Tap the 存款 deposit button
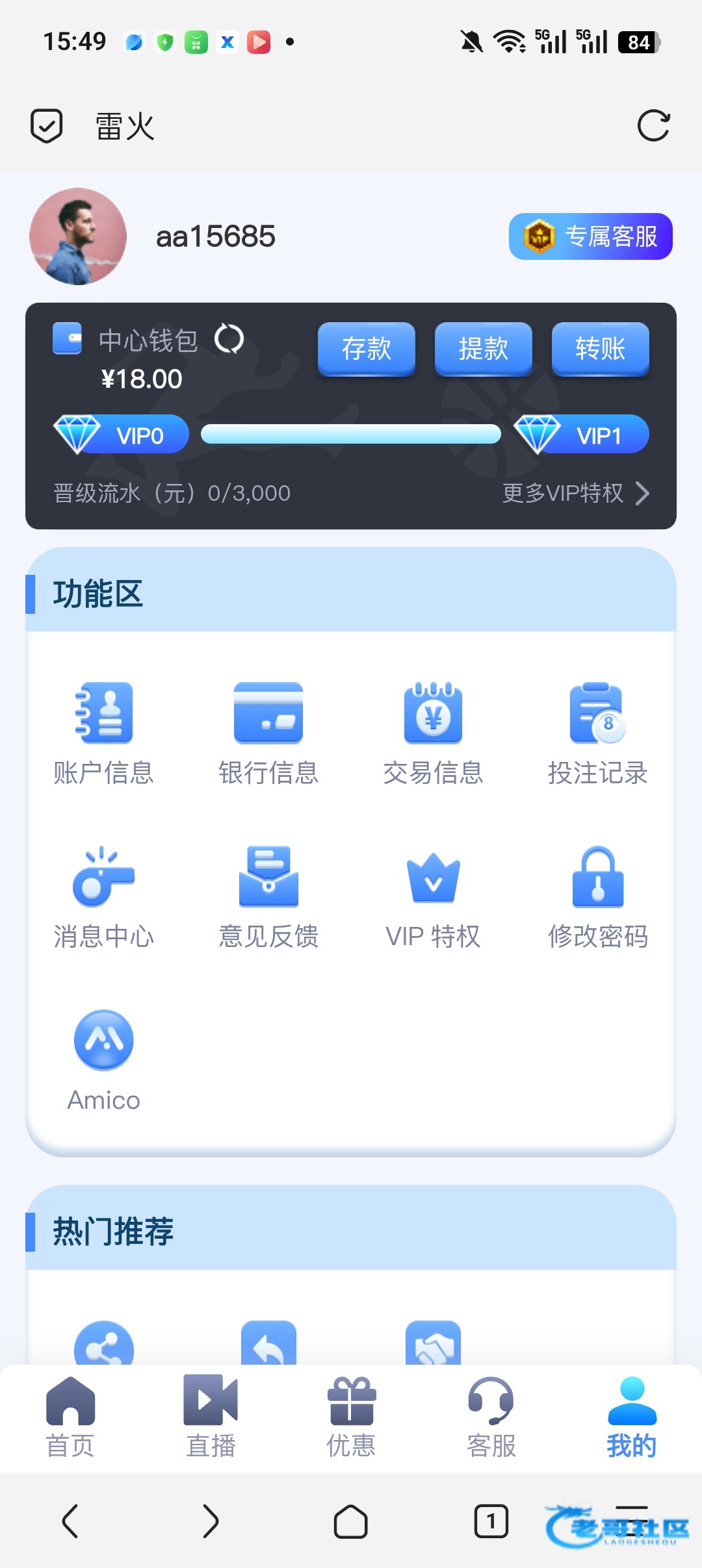 367,349
